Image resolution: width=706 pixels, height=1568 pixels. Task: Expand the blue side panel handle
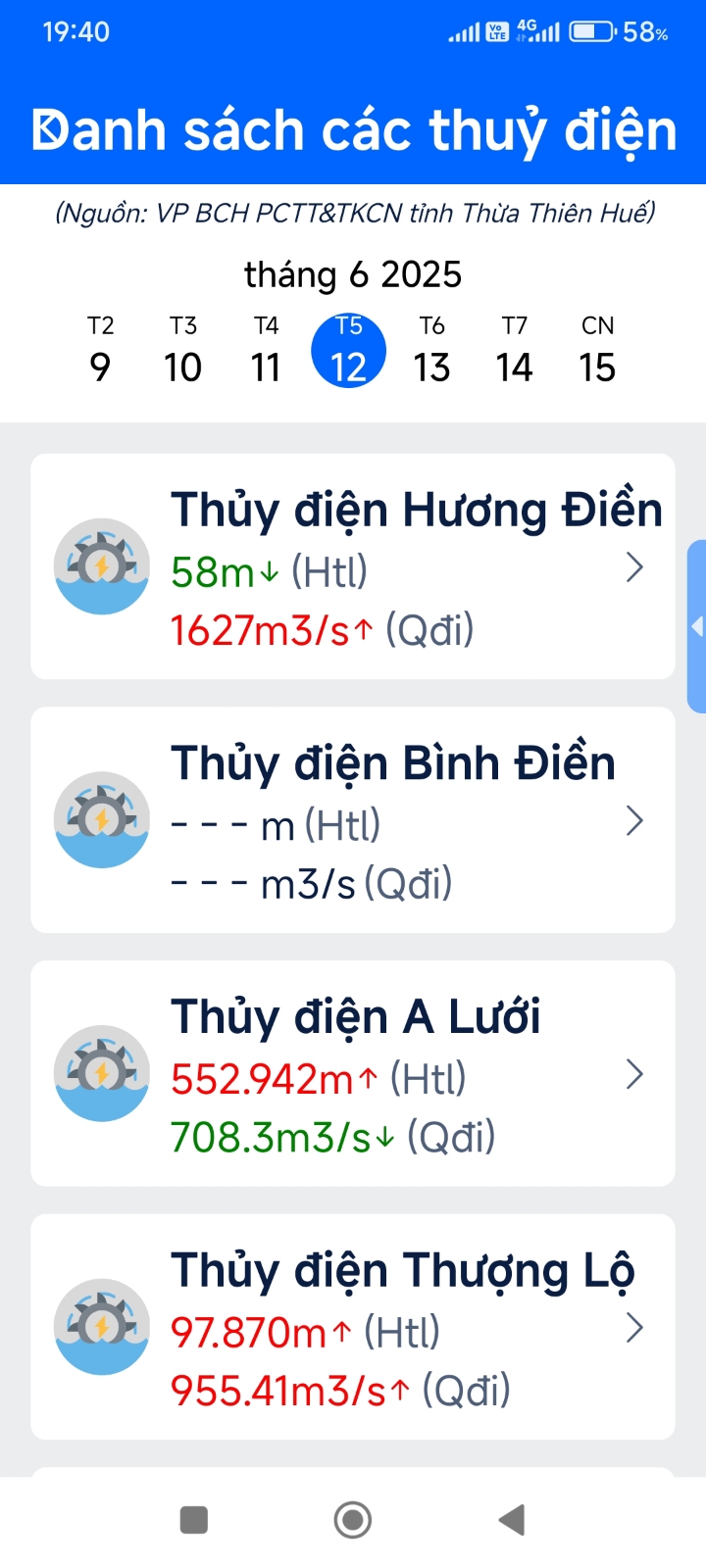(x=696, y=626)
